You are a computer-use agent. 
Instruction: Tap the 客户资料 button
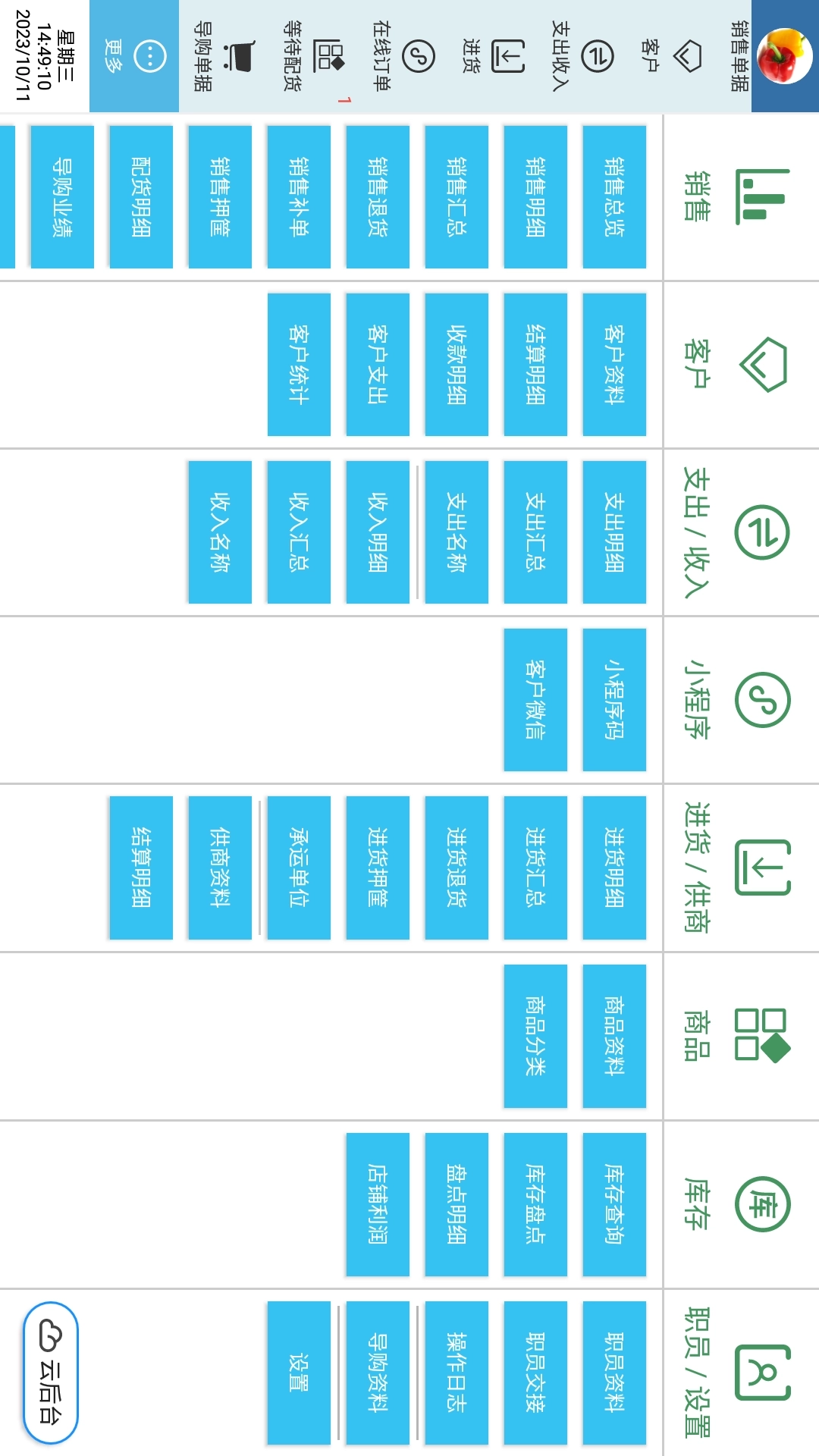(614, 365)
